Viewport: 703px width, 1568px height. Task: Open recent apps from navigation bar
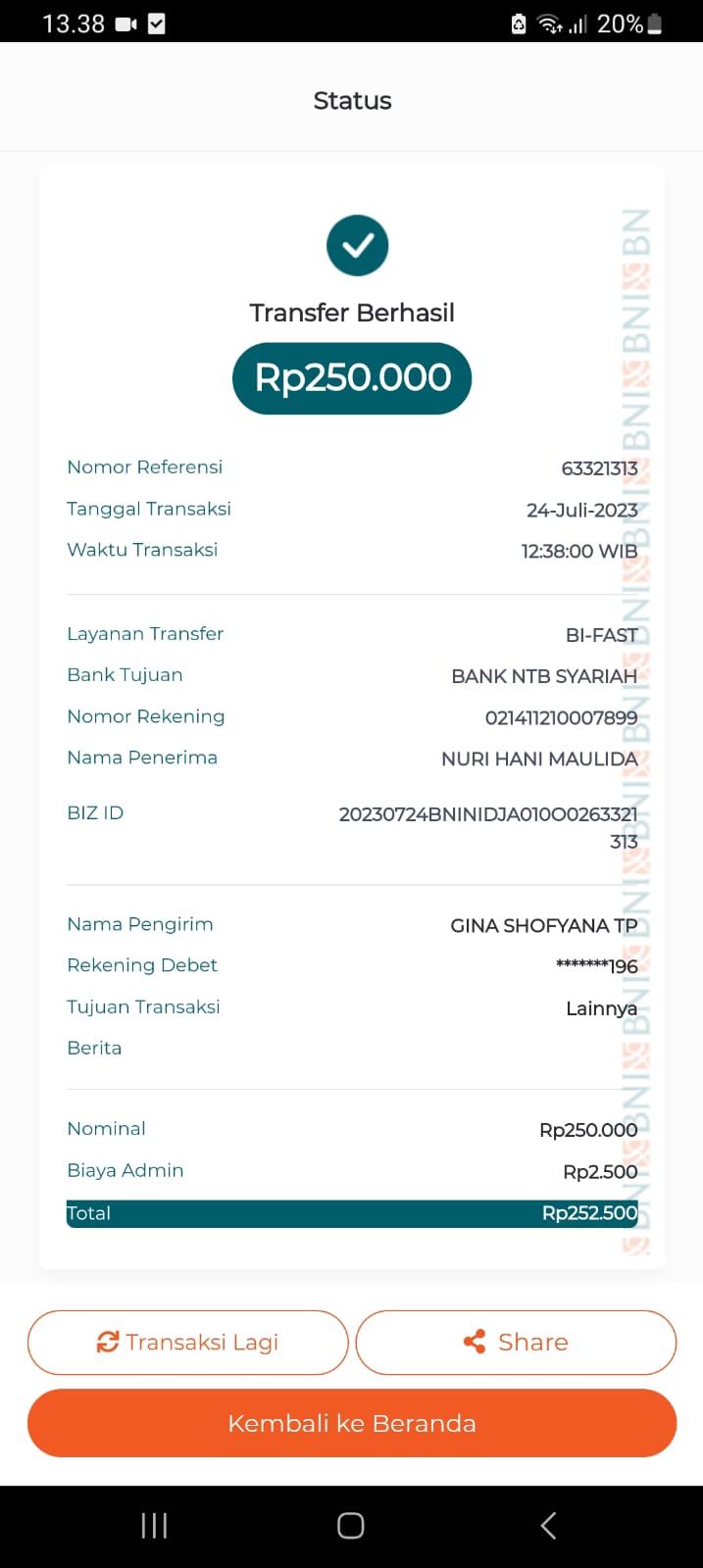pos(154,1525)
